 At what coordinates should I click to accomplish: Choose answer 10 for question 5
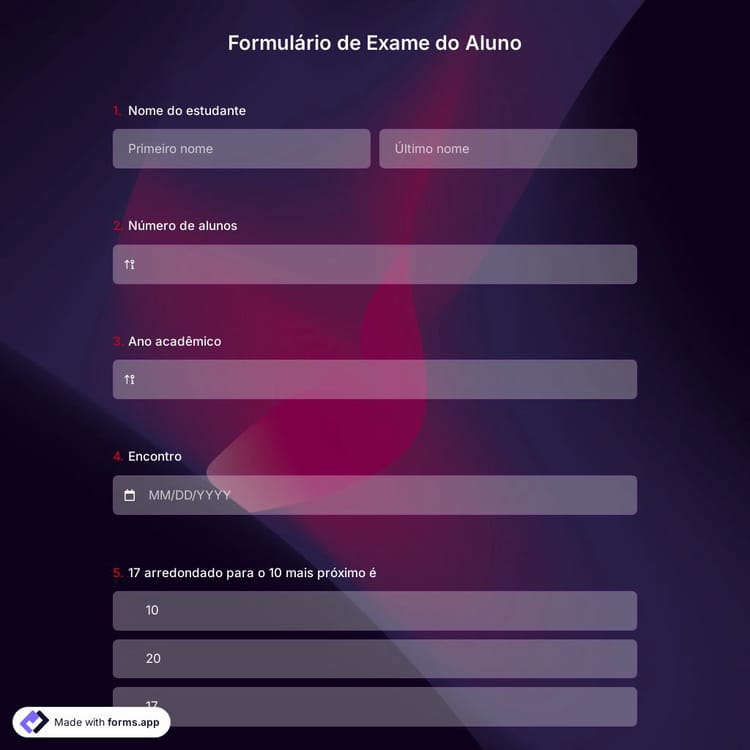(x=374, y=610)
